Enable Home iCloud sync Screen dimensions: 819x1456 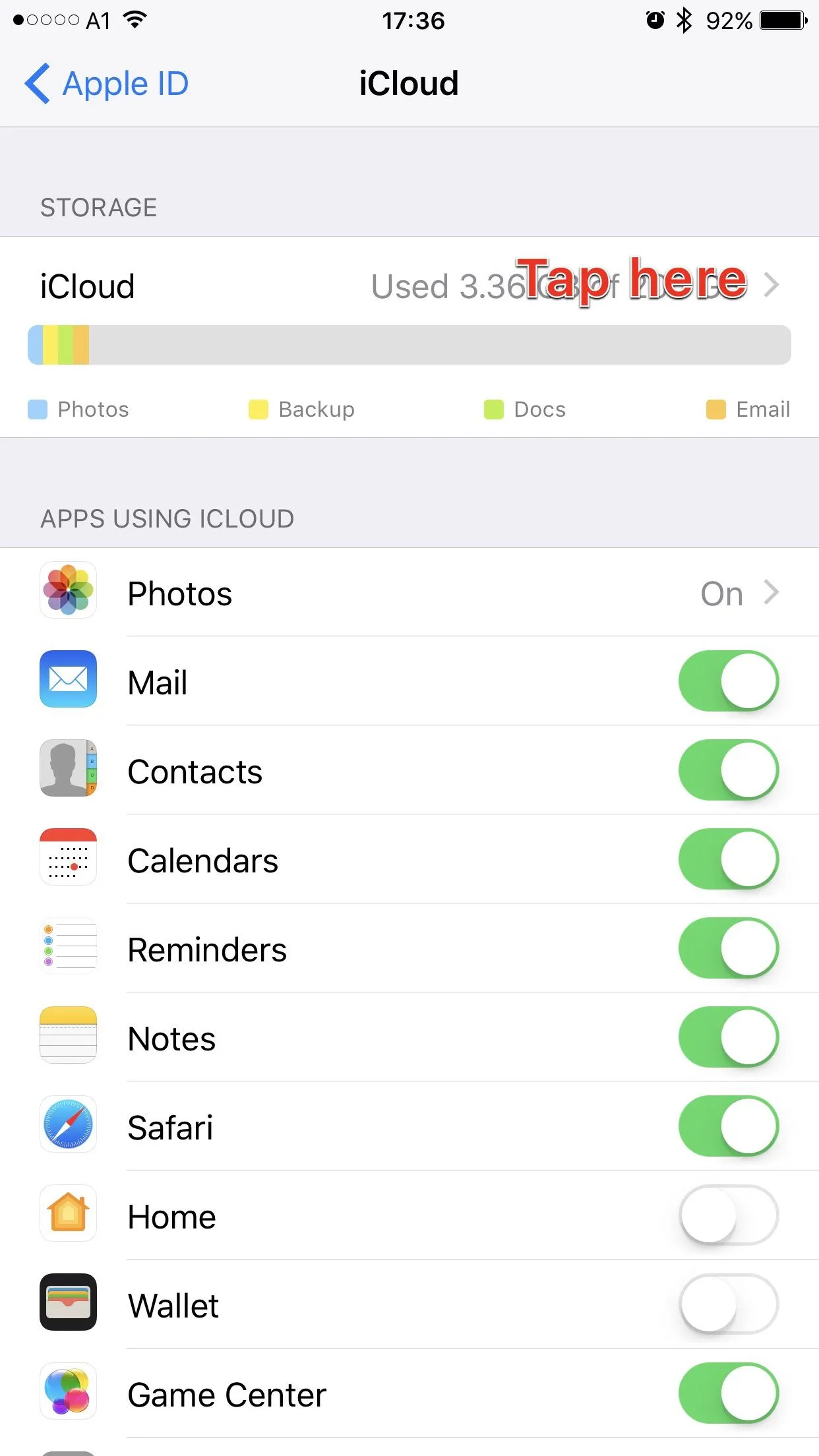(728, 1215)
